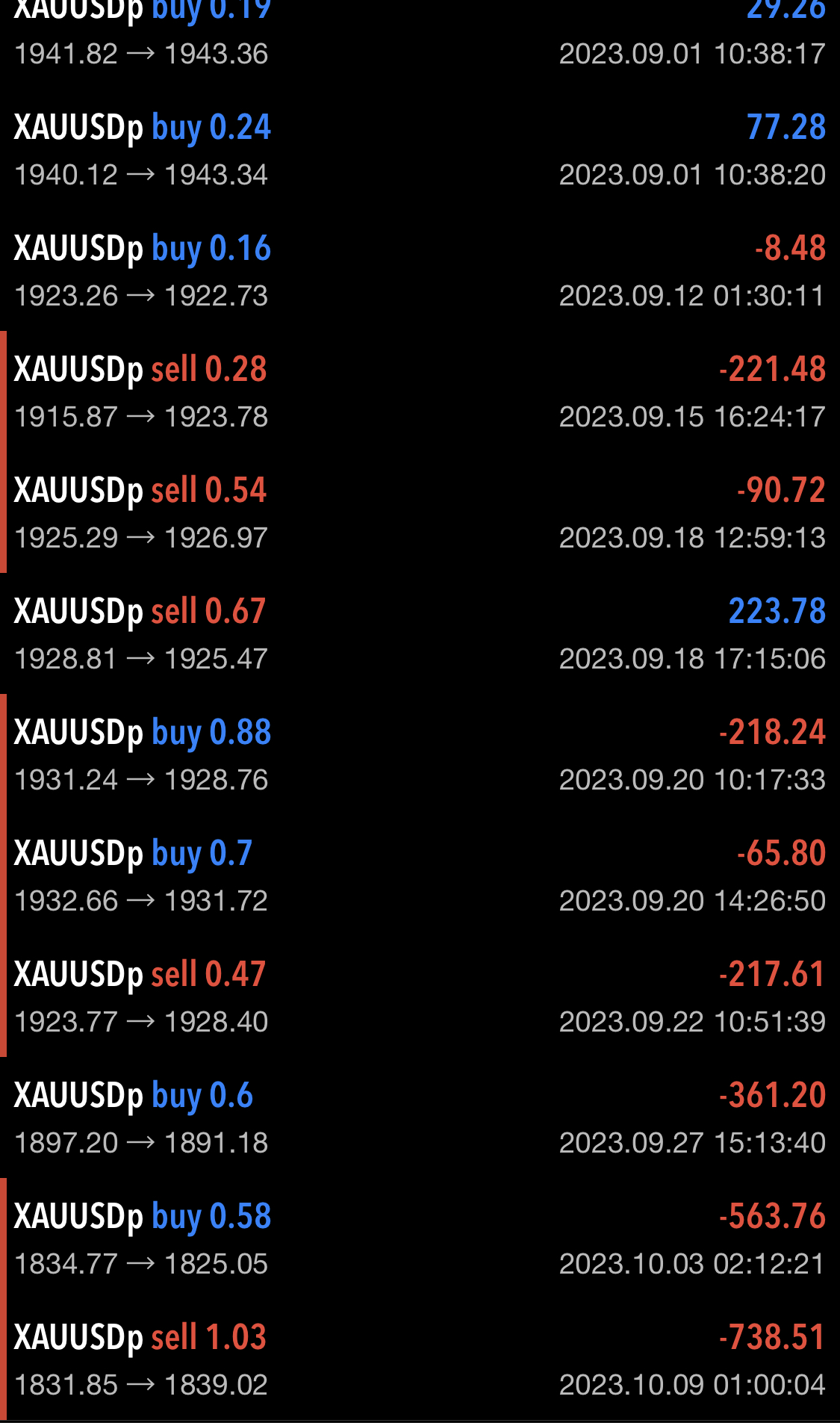
Task: View details of the XAUUSDp sell 0.67 trade
Action: (x=420, y=634)
